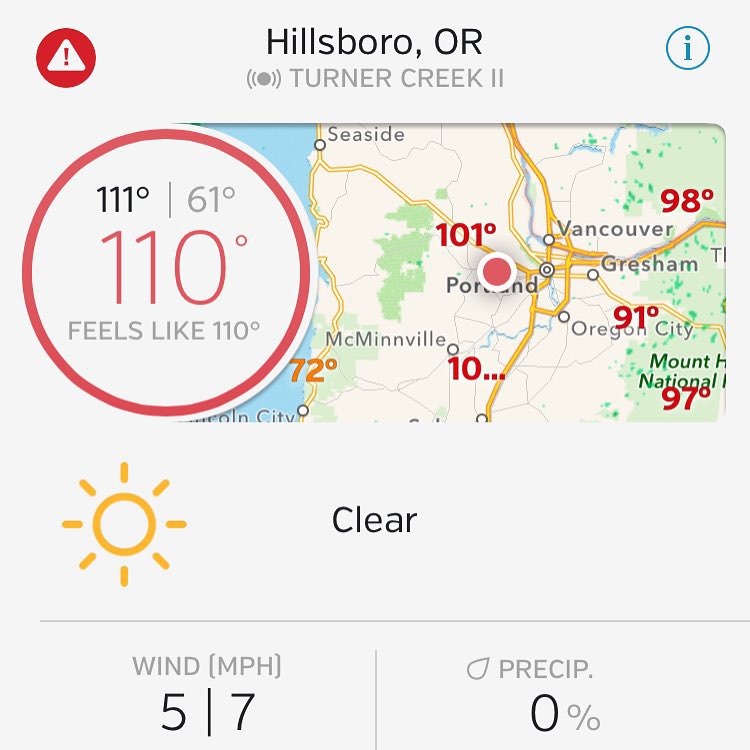This screenshot has width=750, height=750.
Task: Open the station info icon
Action: (687, 48)
